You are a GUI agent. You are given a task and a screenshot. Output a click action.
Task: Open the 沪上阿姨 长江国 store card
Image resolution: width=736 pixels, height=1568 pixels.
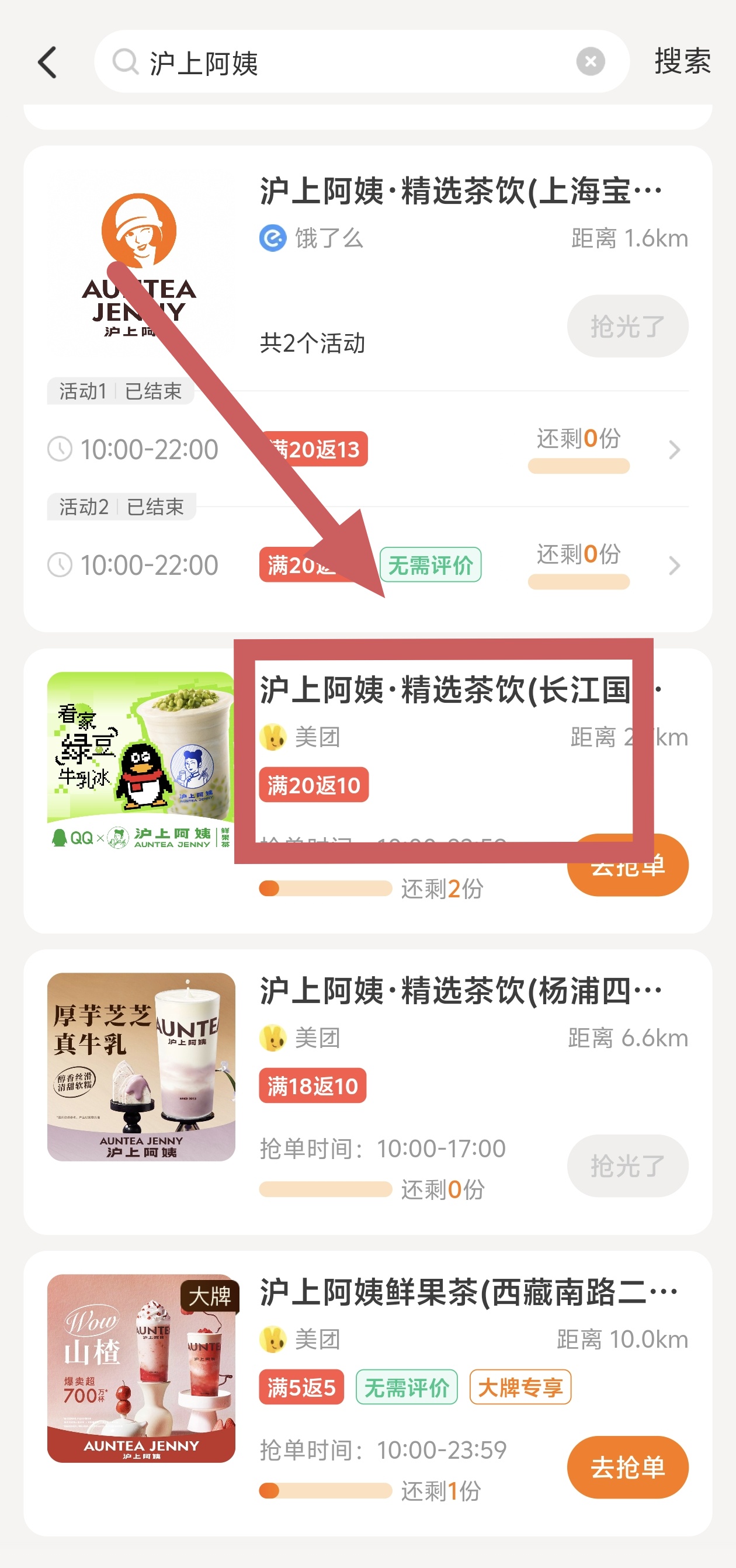click(445, 691)
